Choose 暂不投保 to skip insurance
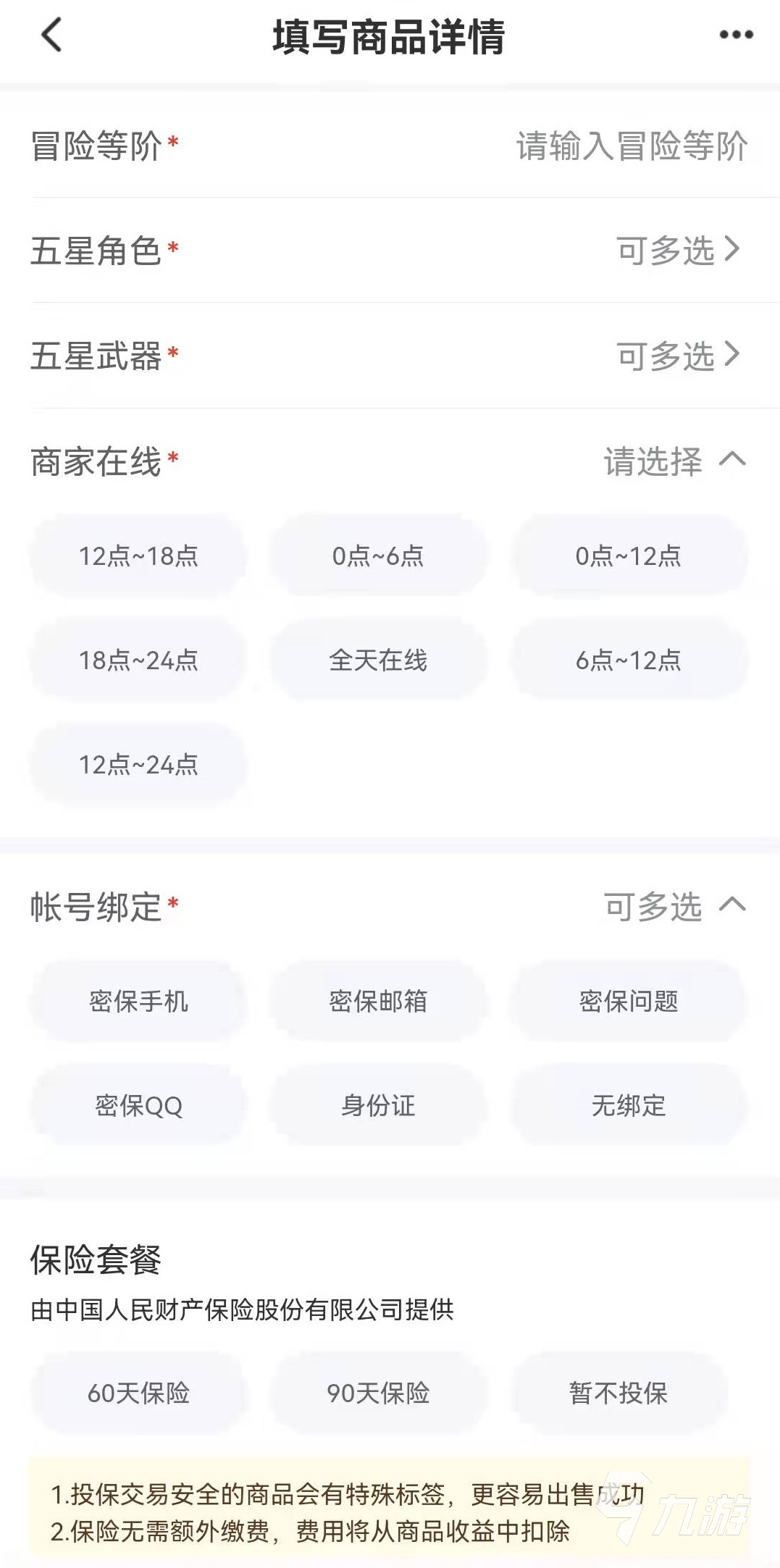This screenshot has width=780, height=1568. coord(618,1393)
